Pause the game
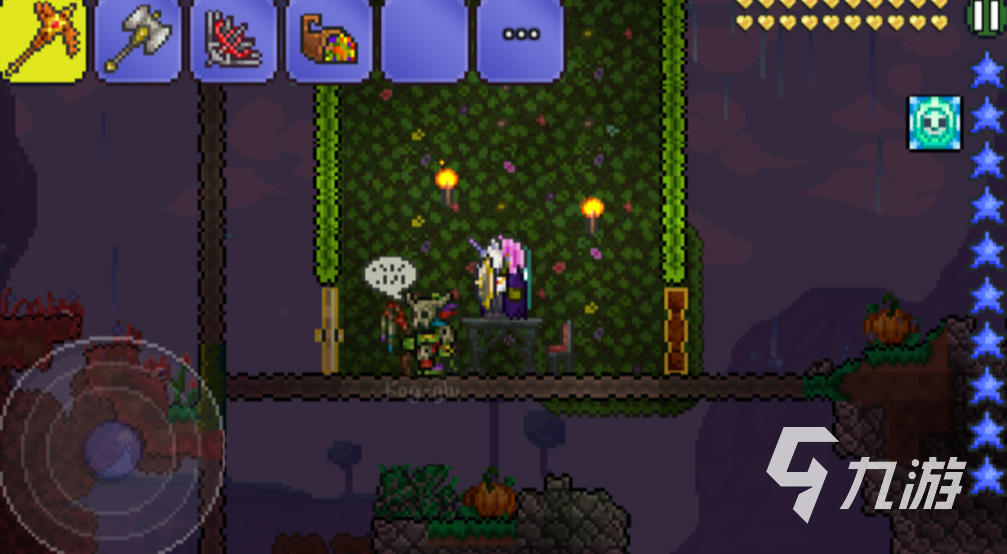The image size is (1007, 554). pyautogui.click(x=985, y=14)
